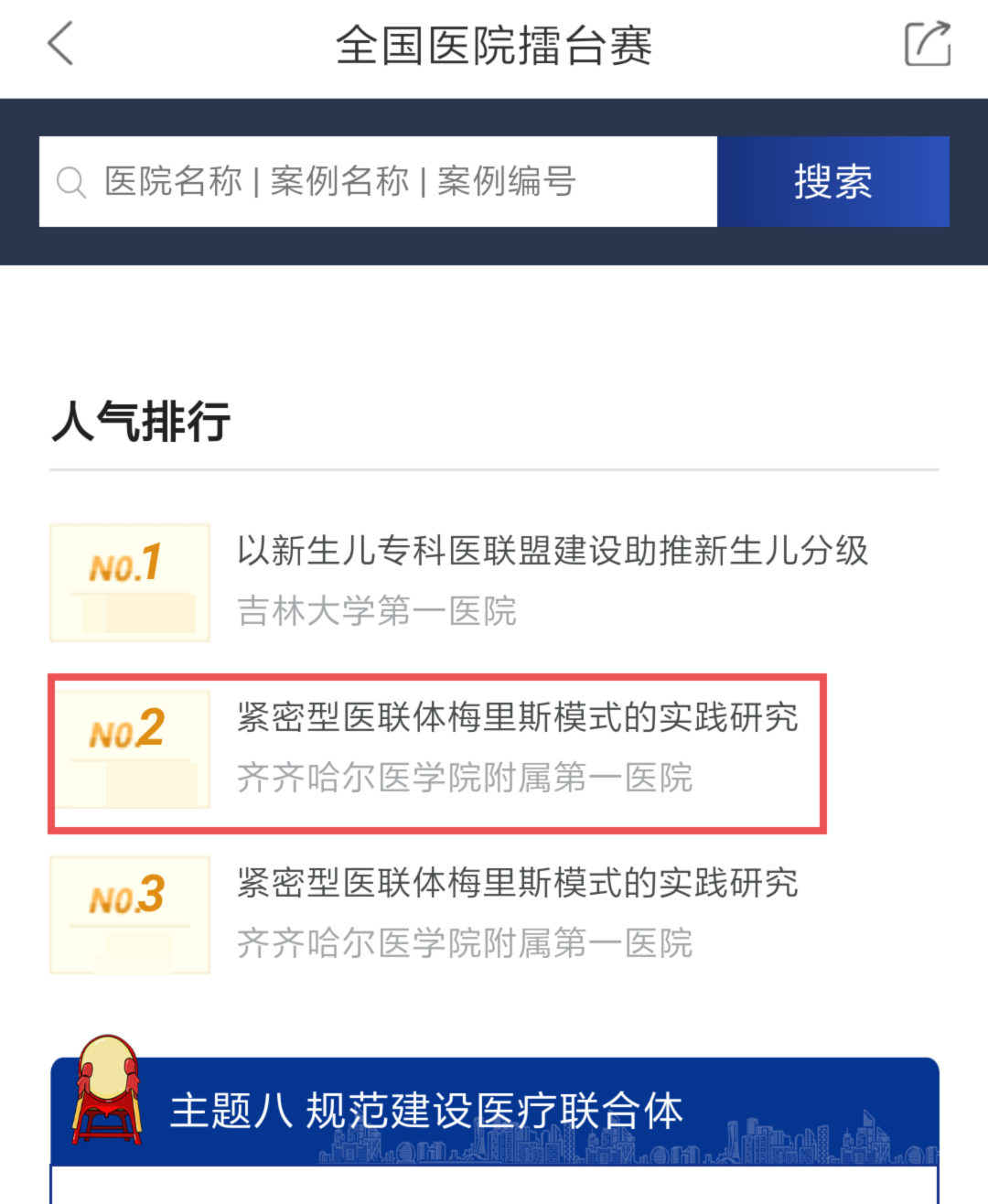The height and width of the screenshot is (1204, 988).
Task: Tap the 搜索 button
Action: tap(832, 181)
